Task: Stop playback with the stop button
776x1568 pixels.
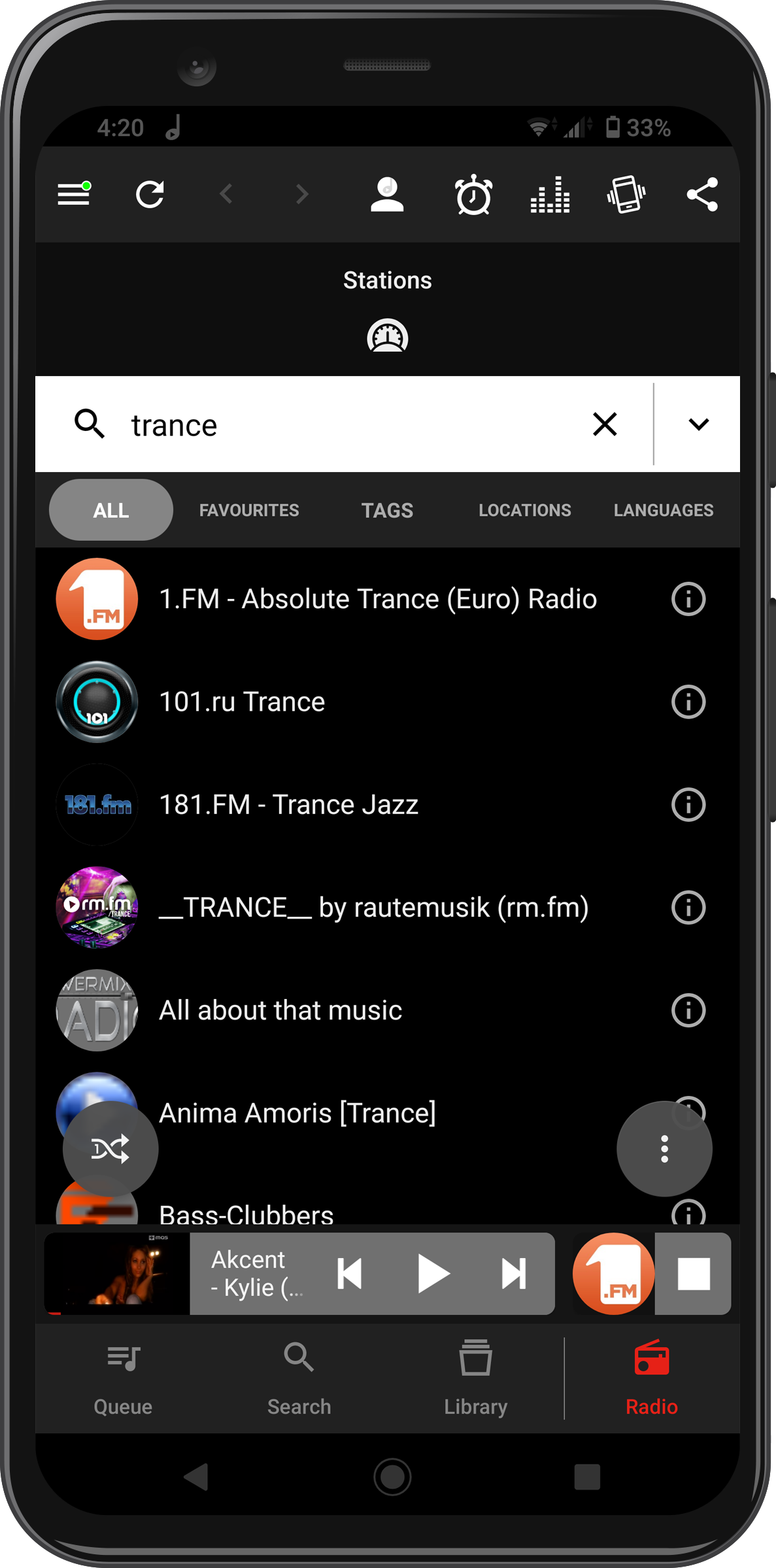Action: click(692, 1273)
